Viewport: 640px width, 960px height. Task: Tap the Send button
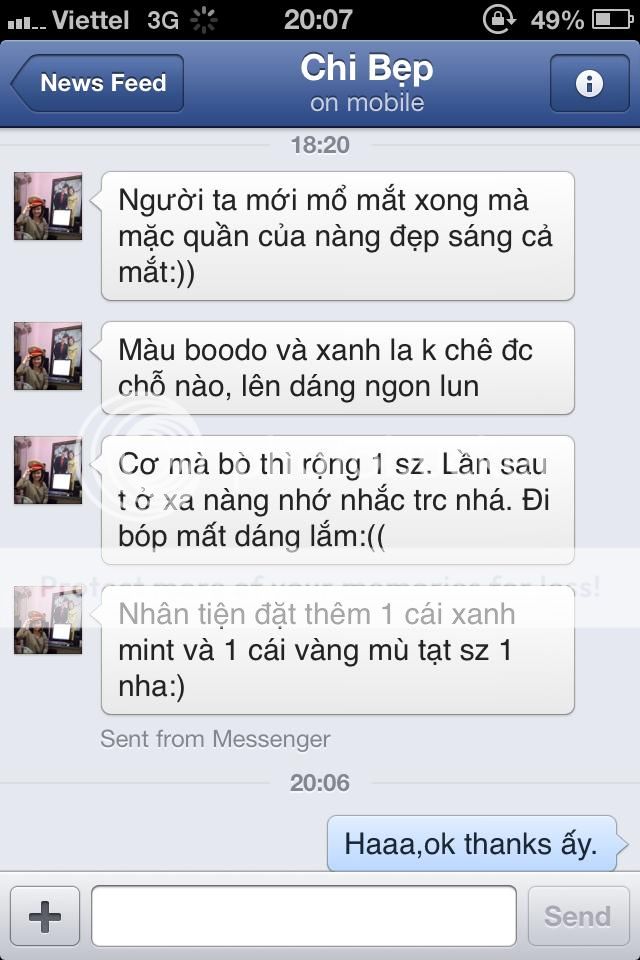577,916
